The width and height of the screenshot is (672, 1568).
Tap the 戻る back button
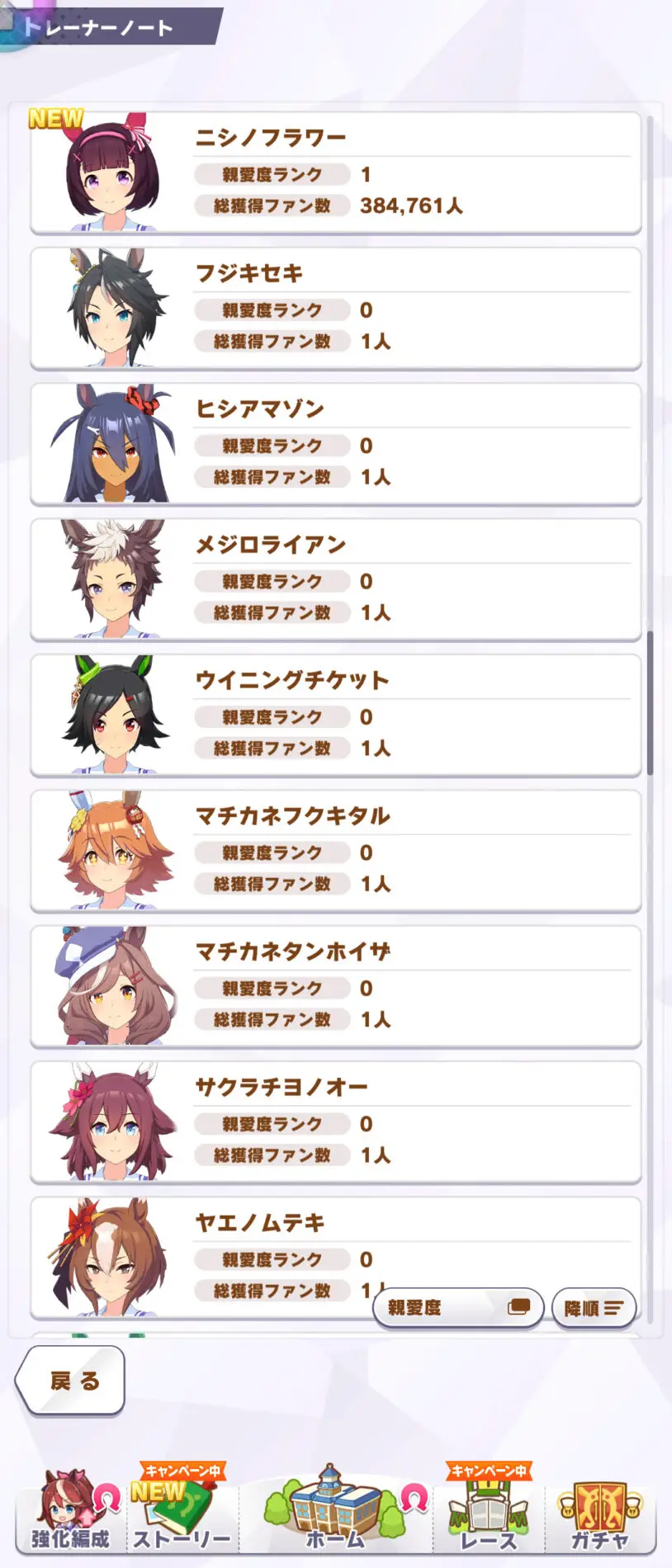pyautogui.click(x=71, y=1381)
